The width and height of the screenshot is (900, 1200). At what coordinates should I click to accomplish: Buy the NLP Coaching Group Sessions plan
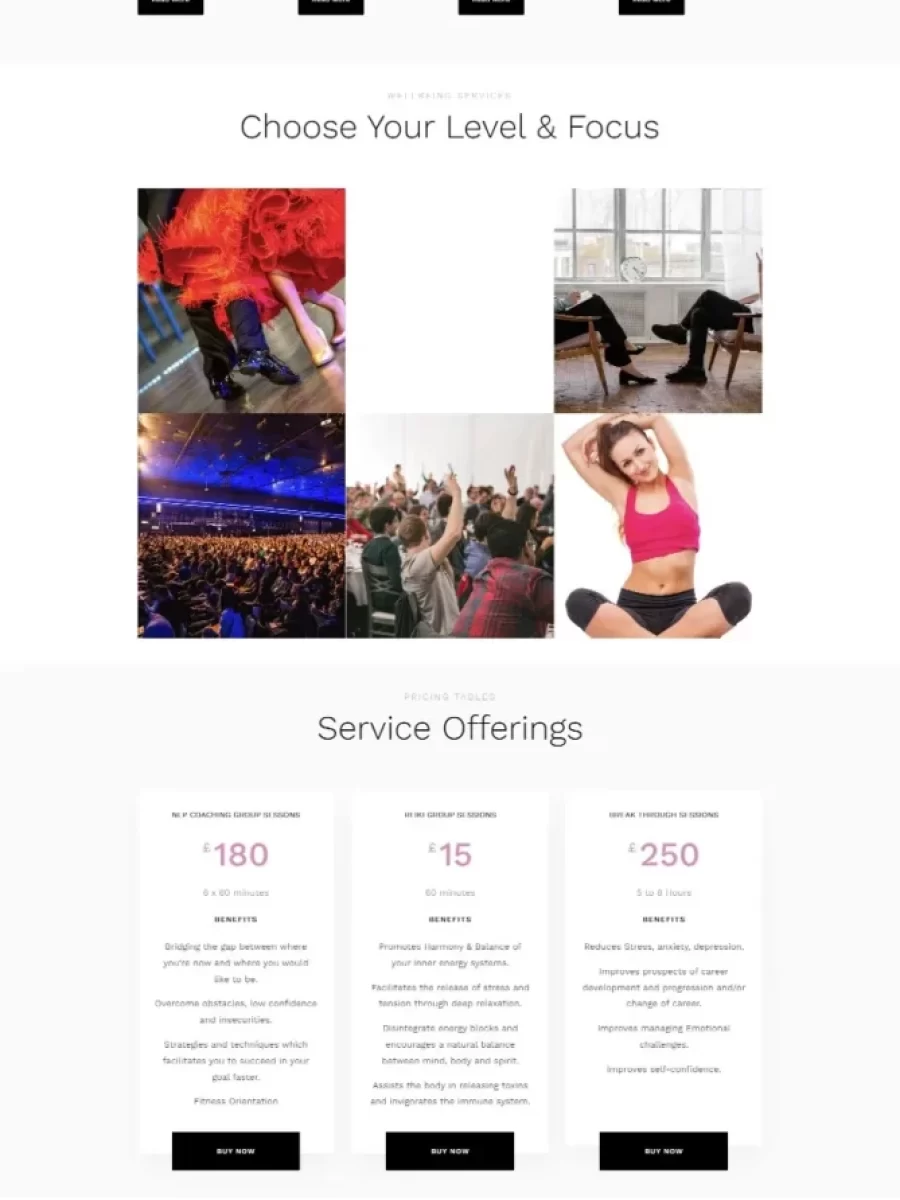[x=235, y=1151]
